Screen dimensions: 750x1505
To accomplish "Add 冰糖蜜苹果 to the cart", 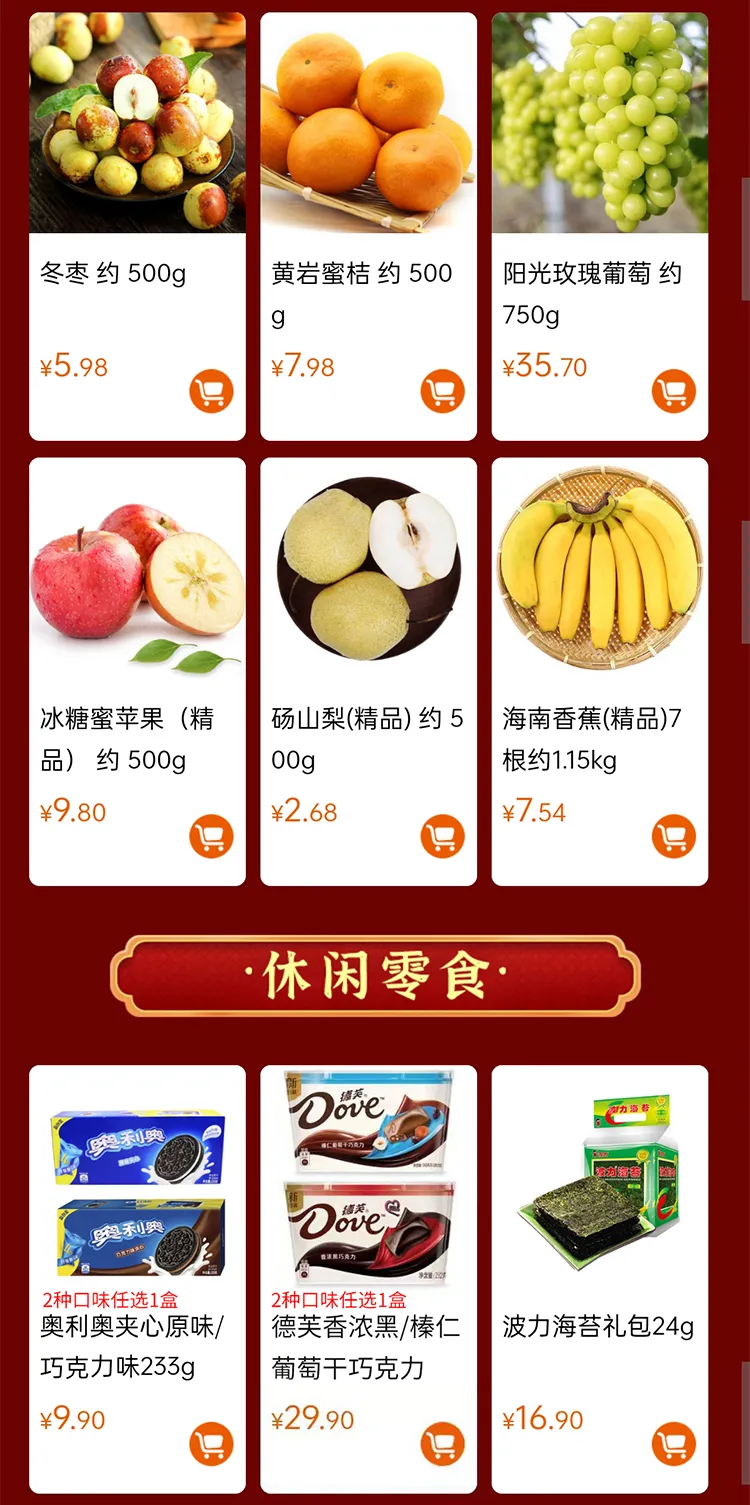I will (x=211, y=836).
